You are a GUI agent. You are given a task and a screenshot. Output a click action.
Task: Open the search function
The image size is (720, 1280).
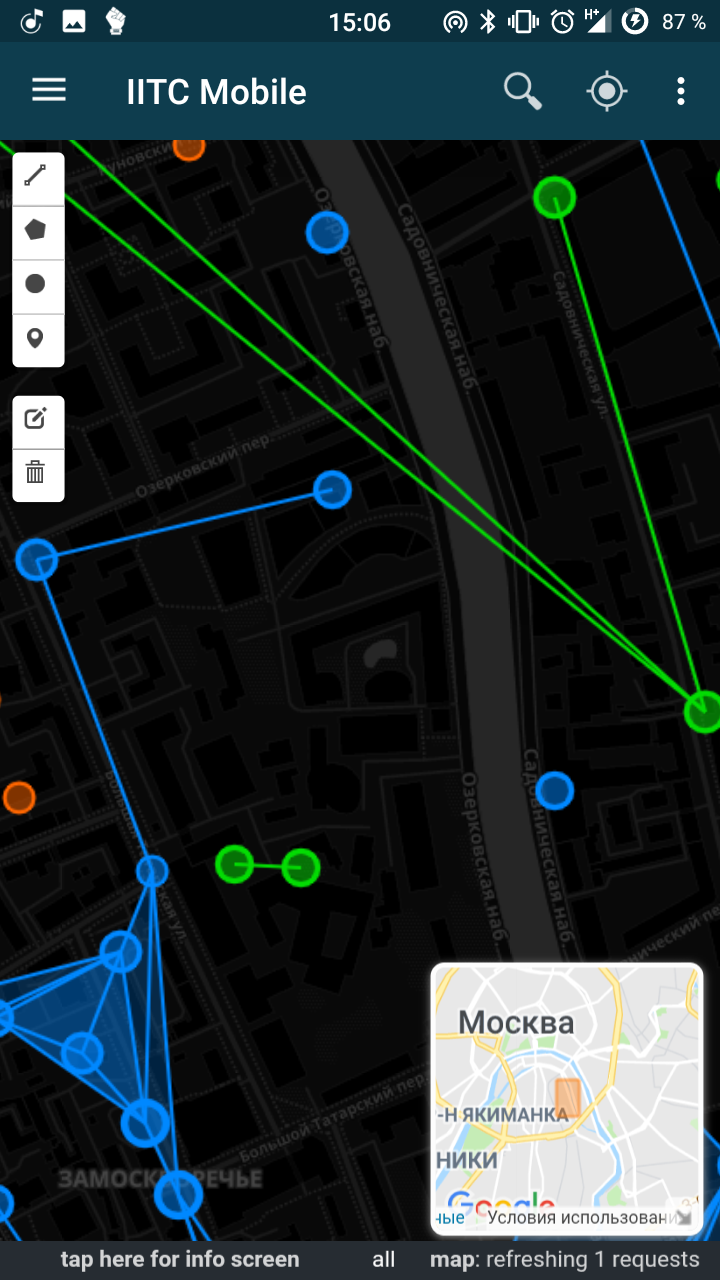point(522,91)
